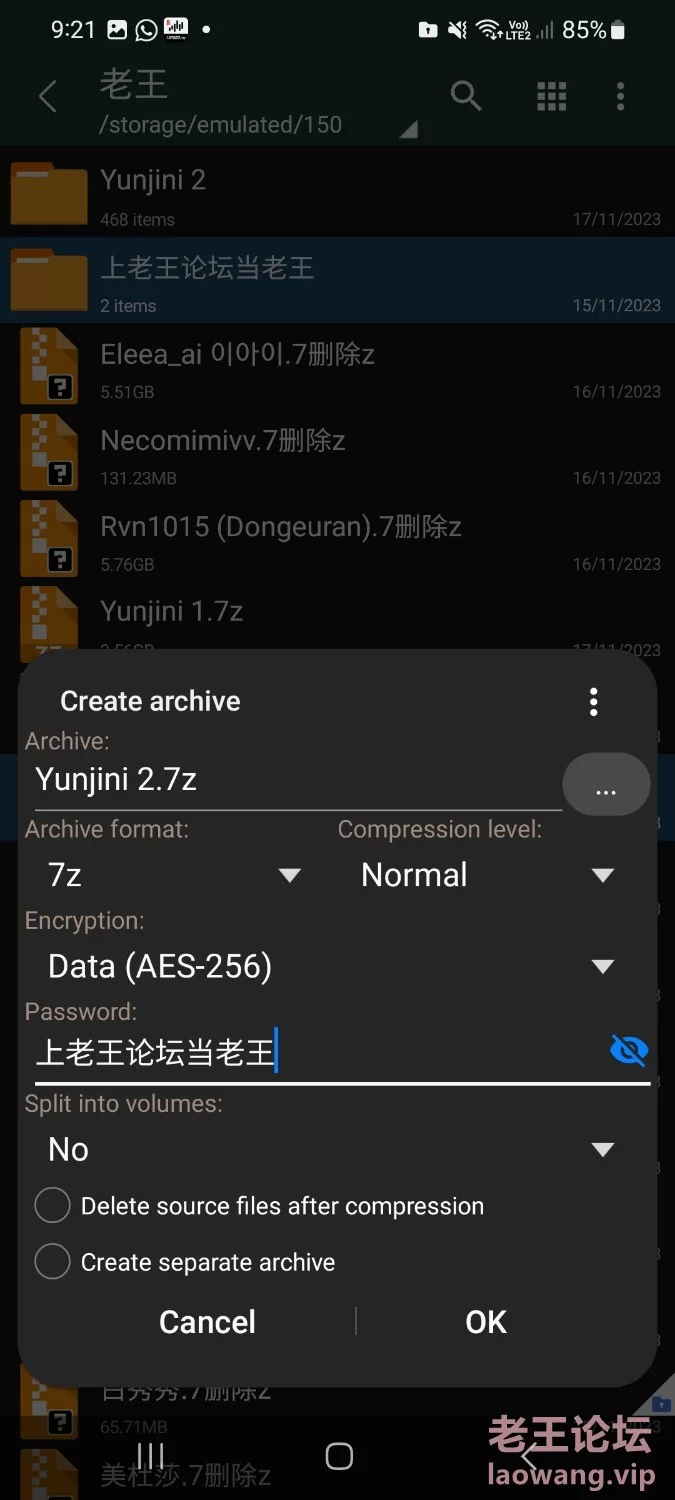Screen dimensions: 675x1500
Task: Browse for archive location with ellipsis button
Action: coord(606,787)
